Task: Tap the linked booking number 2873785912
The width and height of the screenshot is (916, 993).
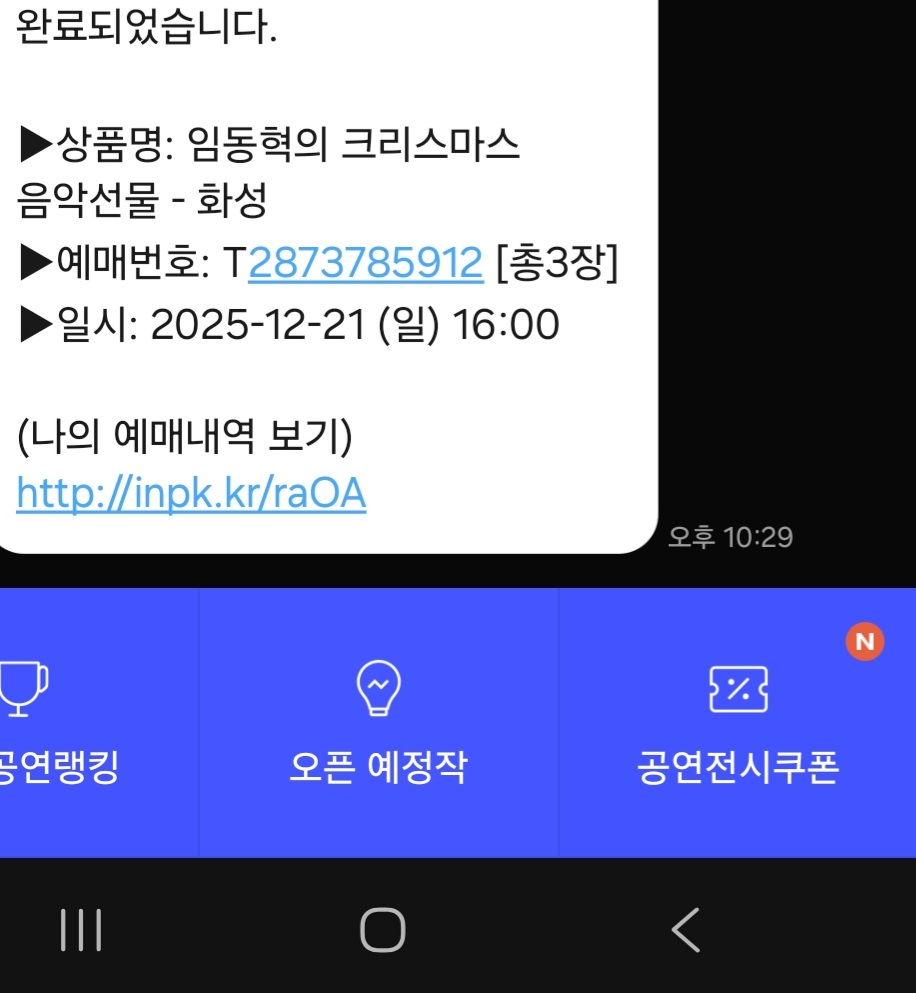Action: pos(365,263)
